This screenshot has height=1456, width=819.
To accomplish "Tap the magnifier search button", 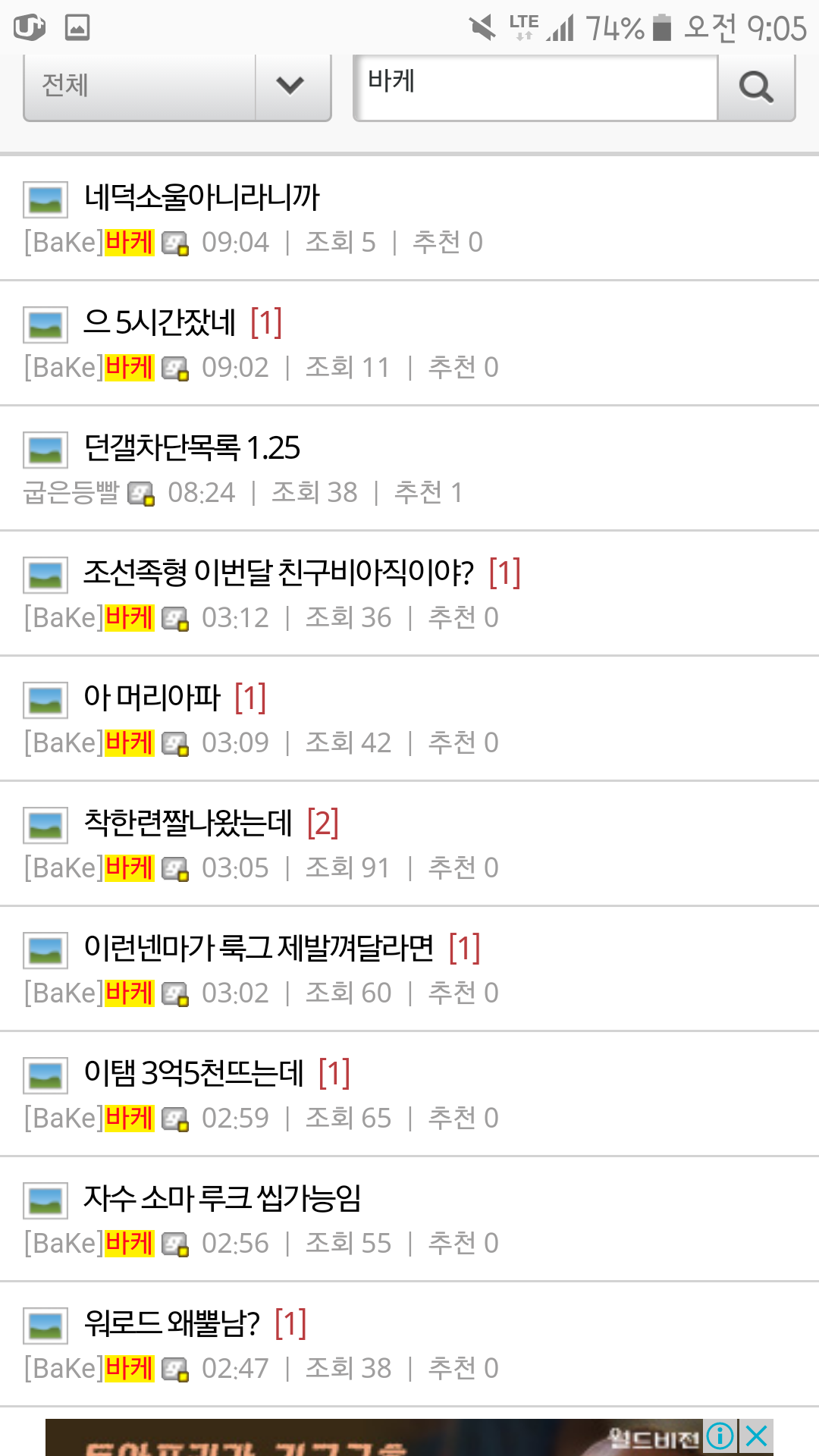I will click(x=756, y=86).
